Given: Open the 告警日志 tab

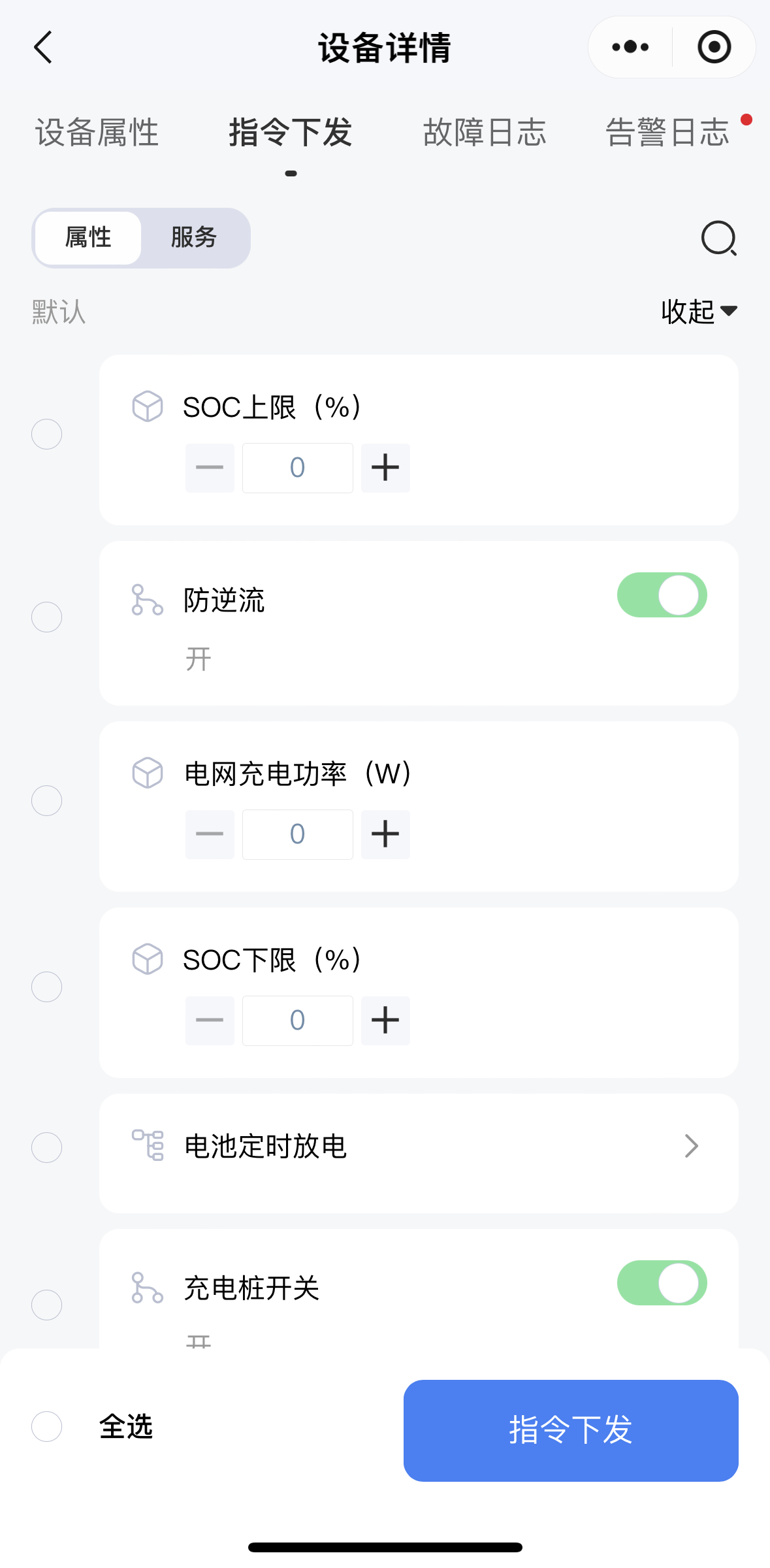Looking at the screenshot, I should click(x=667, y=133).
